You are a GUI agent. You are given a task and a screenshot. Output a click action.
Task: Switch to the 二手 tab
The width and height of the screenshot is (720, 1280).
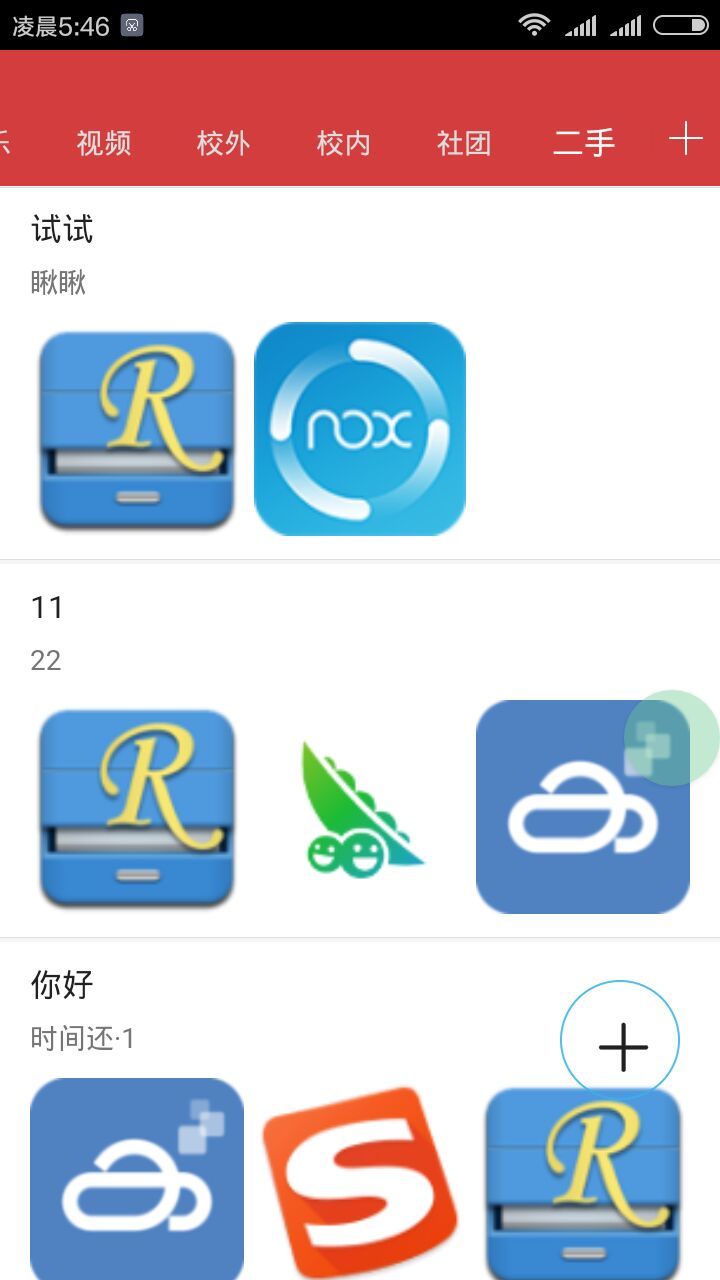pos(584,143)
